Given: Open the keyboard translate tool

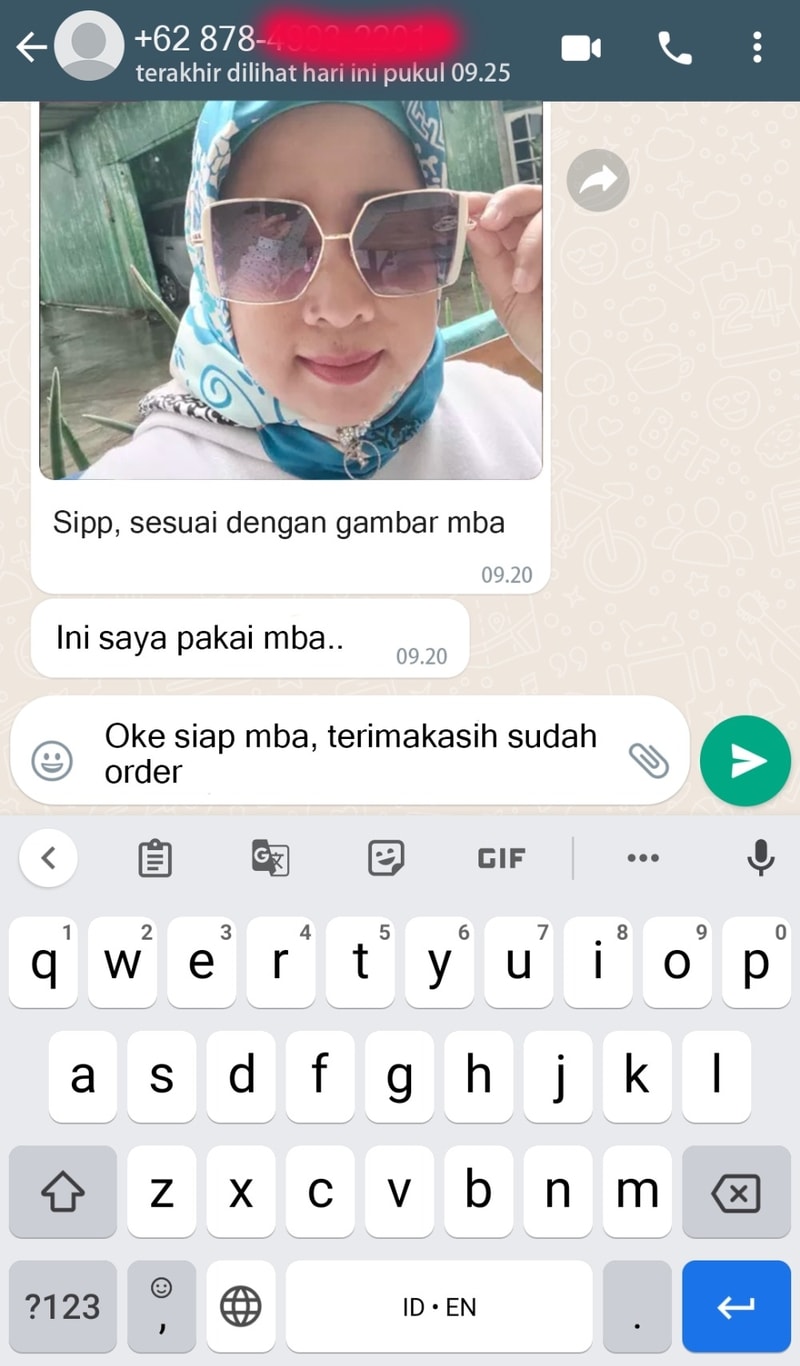Looking at the screenshot, I should coord(270,858).
